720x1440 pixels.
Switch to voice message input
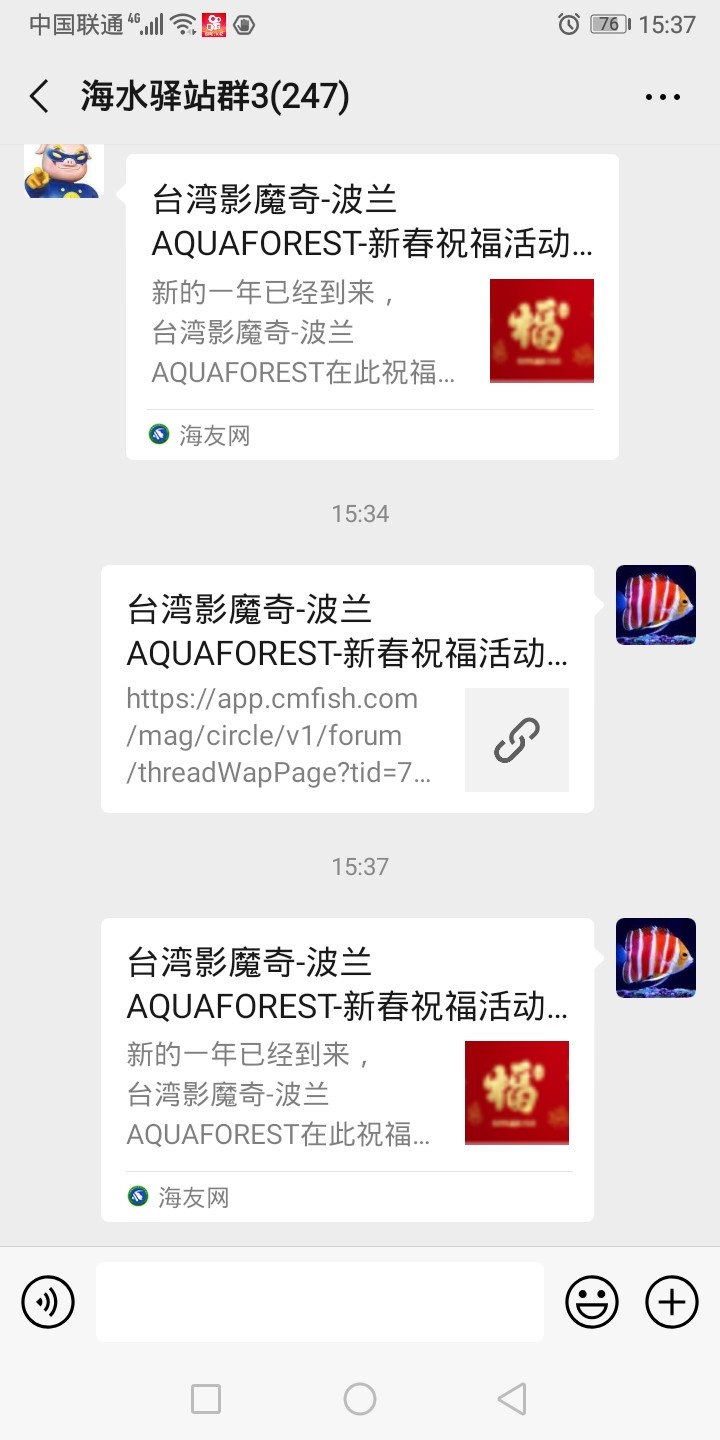pos(48,1302)
